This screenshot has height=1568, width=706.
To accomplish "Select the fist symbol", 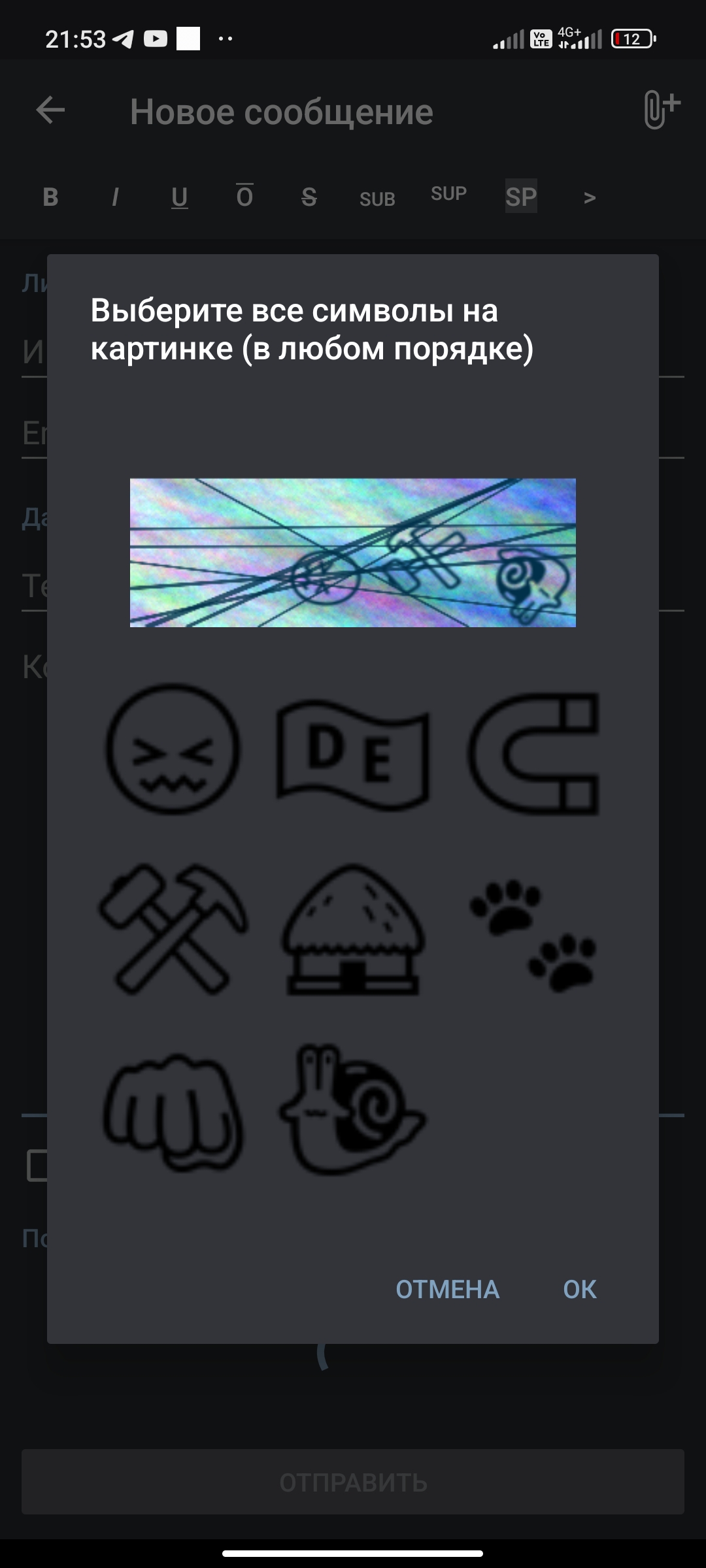I will tap(173, 1112).
